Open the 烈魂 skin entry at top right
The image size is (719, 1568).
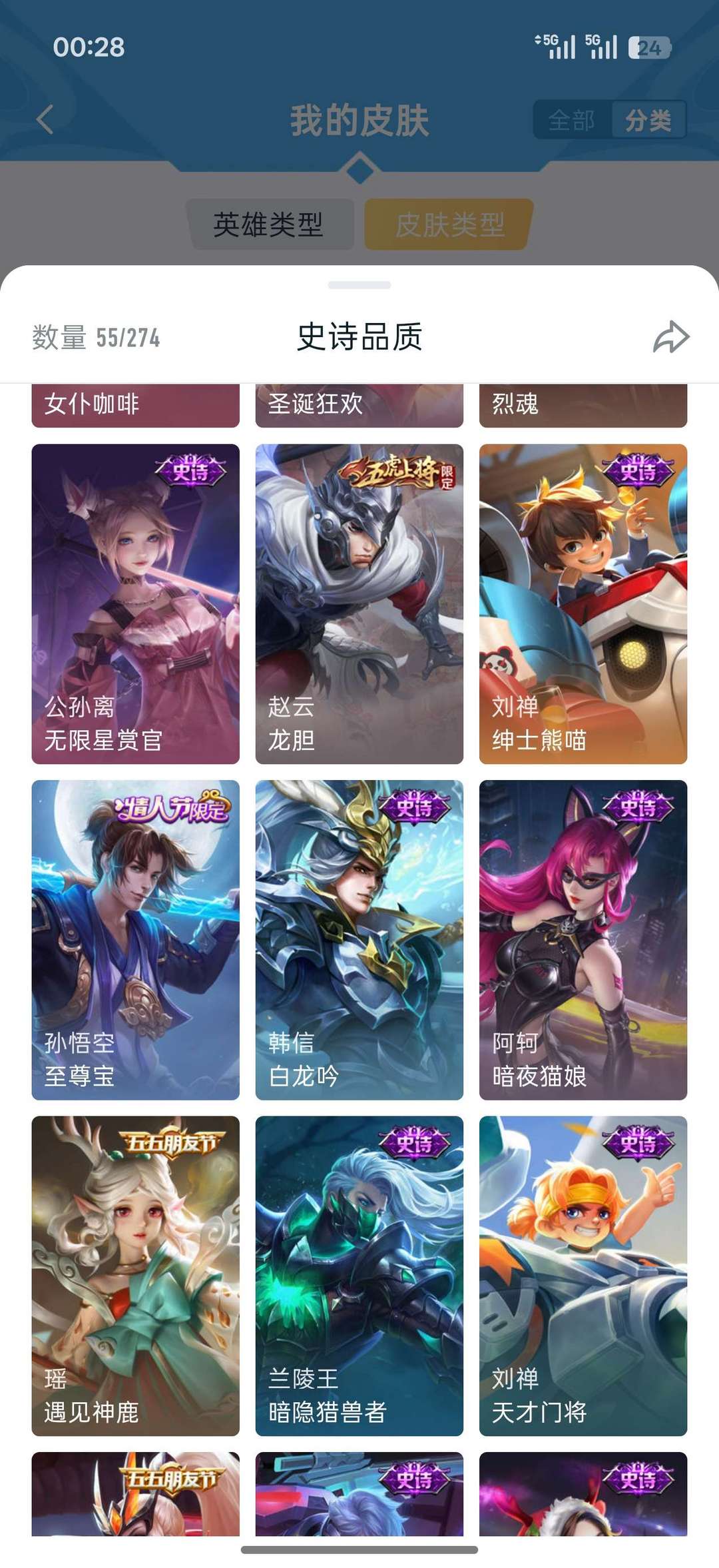[583, 403]
